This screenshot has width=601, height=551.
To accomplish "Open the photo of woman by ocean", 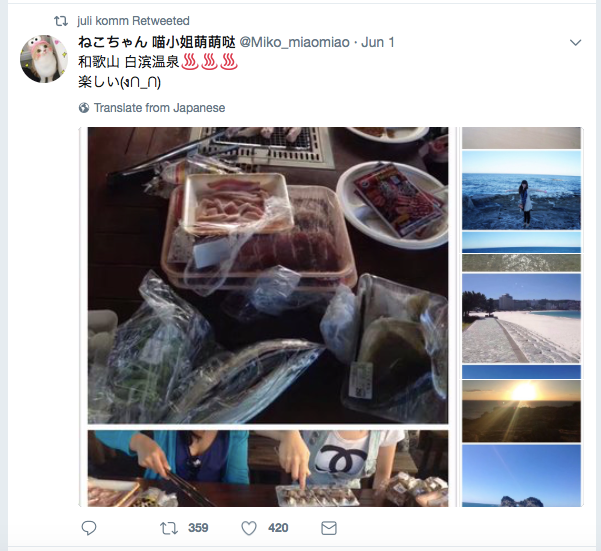I will pyautogui.click(x=521, y=190).
